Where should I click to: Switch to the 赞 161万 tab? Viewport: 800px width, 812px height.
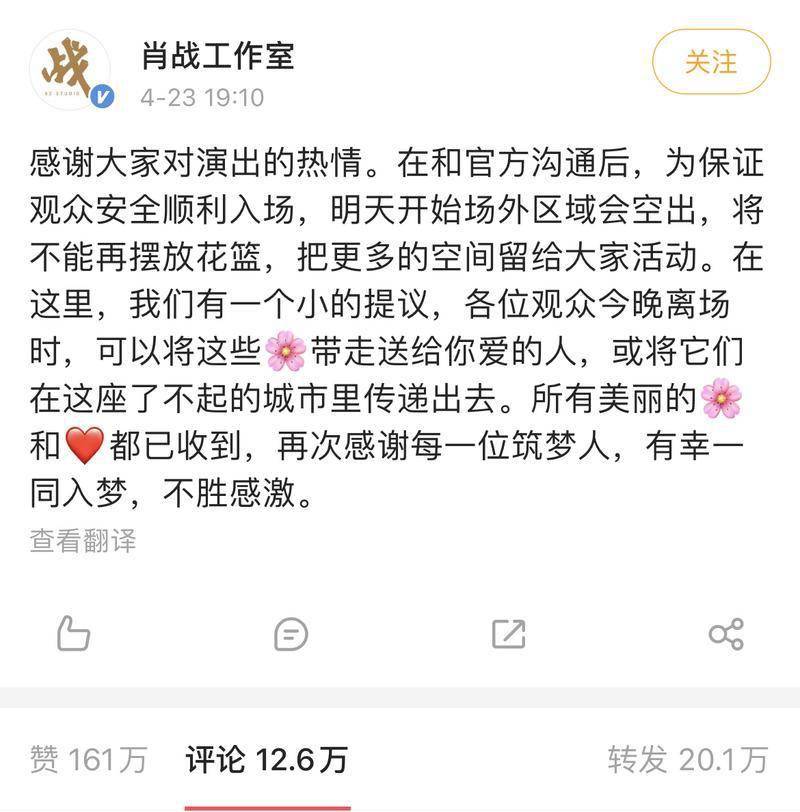[88, 759]
